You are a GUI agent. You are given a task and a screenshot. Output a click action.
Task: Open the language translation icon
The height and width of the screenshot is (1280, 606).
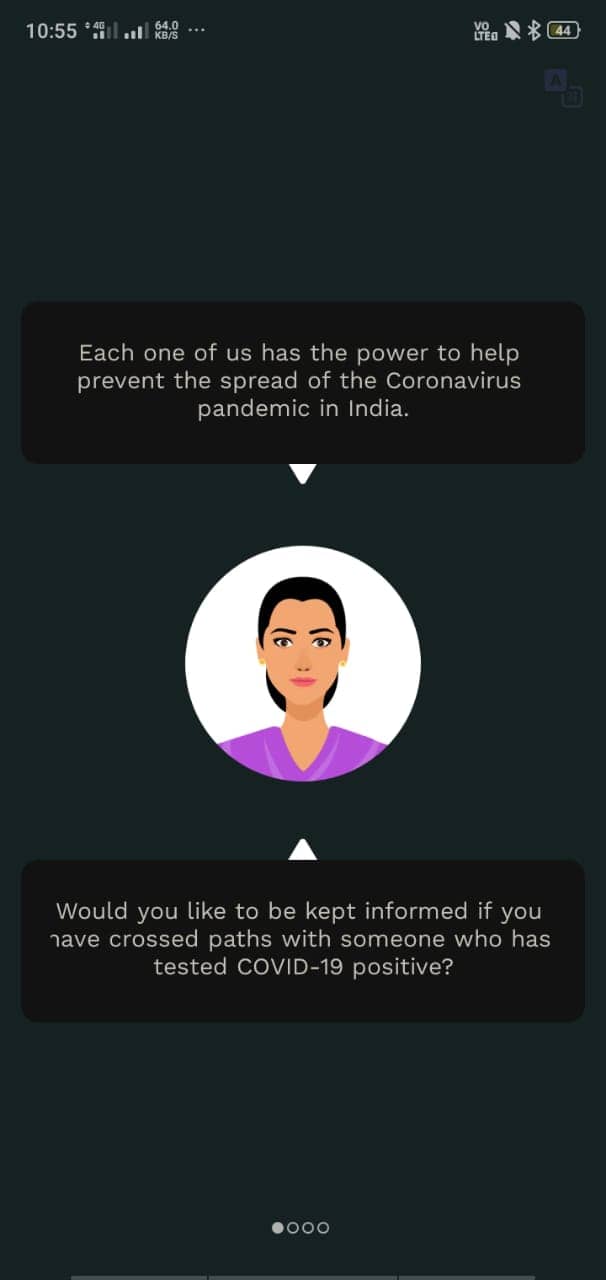point(563,87)
